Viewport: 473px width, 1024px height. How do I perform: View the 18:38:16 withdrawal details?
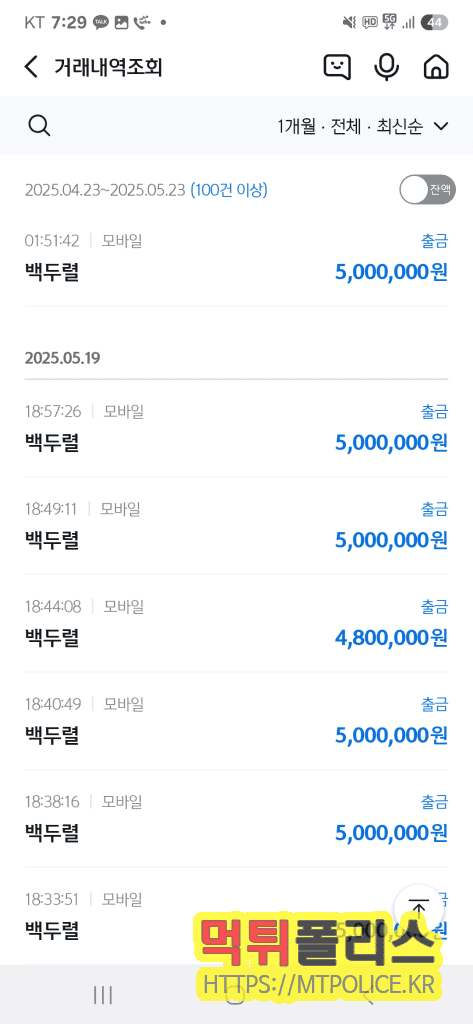pos(236,818)
